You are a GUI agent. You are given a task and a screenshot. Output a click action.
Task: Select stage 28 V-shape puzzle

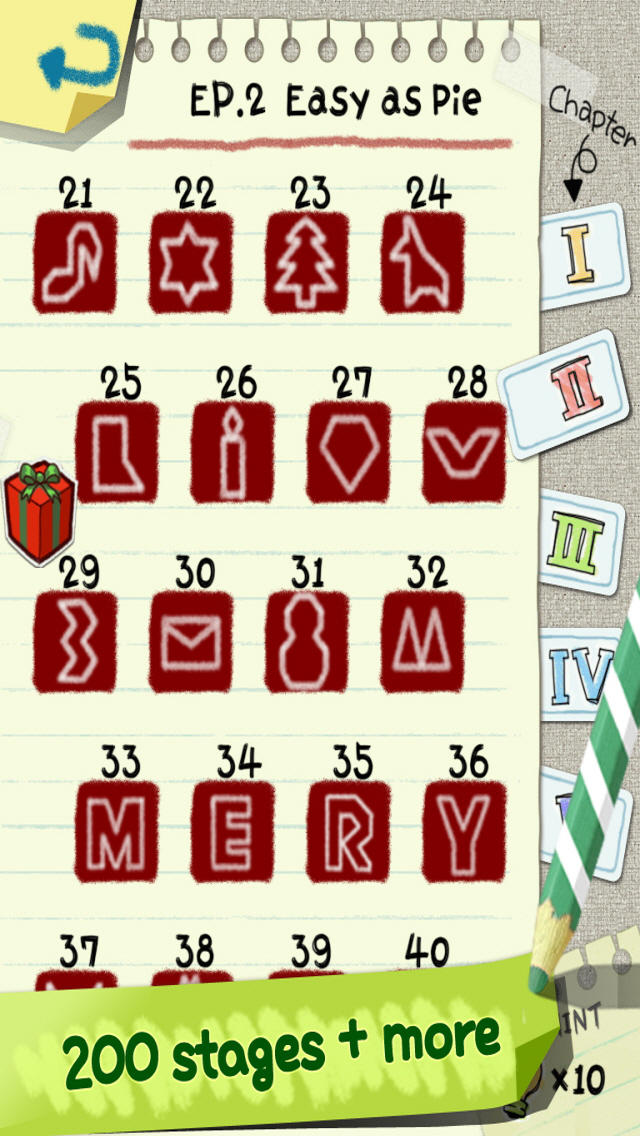point(464,452)
